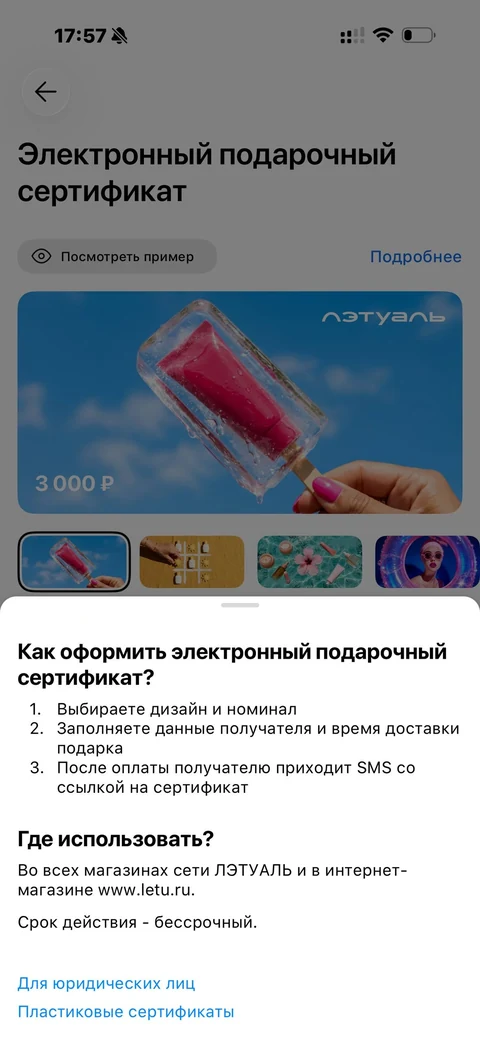Open the Для юридических лиц link

106,983
